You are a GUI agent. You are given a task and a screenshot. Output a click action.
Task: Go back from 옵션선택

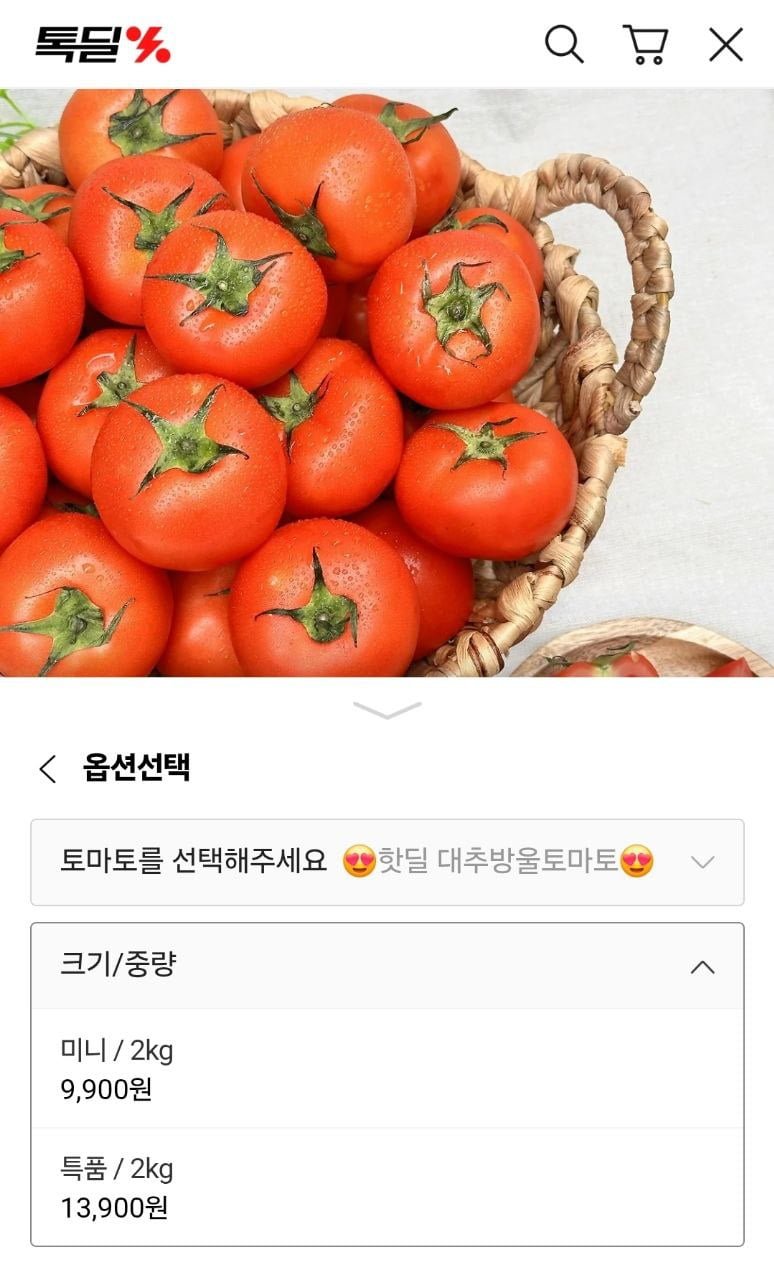[x=47, y=768]
